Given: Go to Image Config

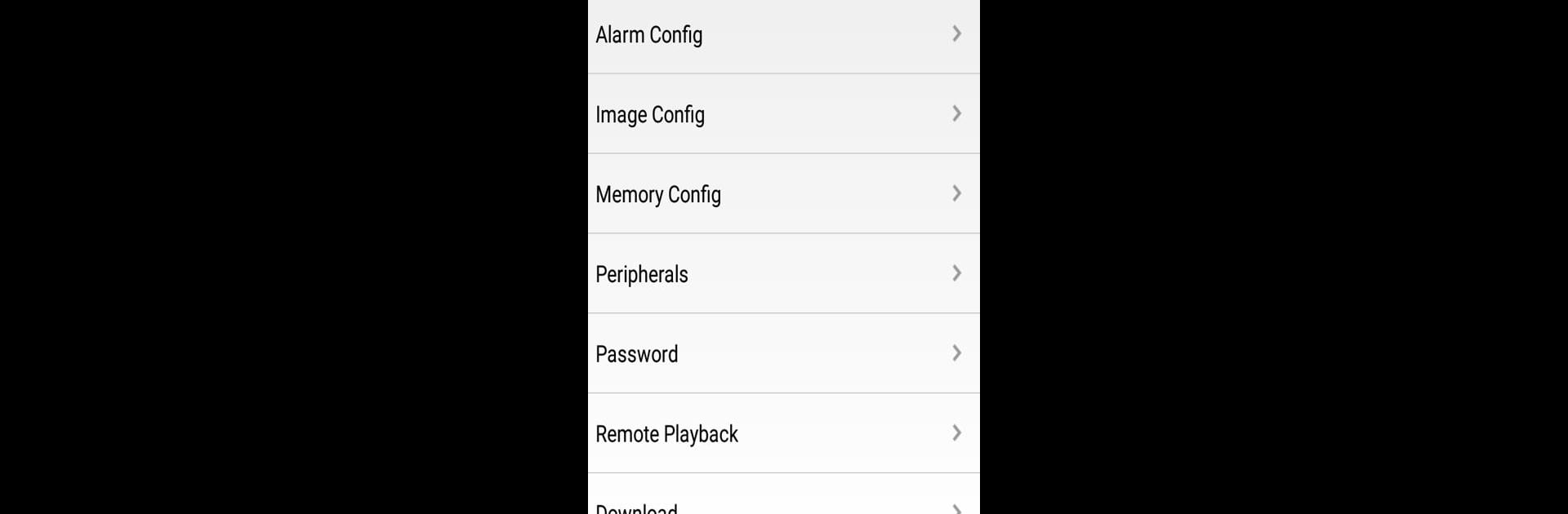Looking at the screenshot, I should pyautogui.click(x=782, y=114).
